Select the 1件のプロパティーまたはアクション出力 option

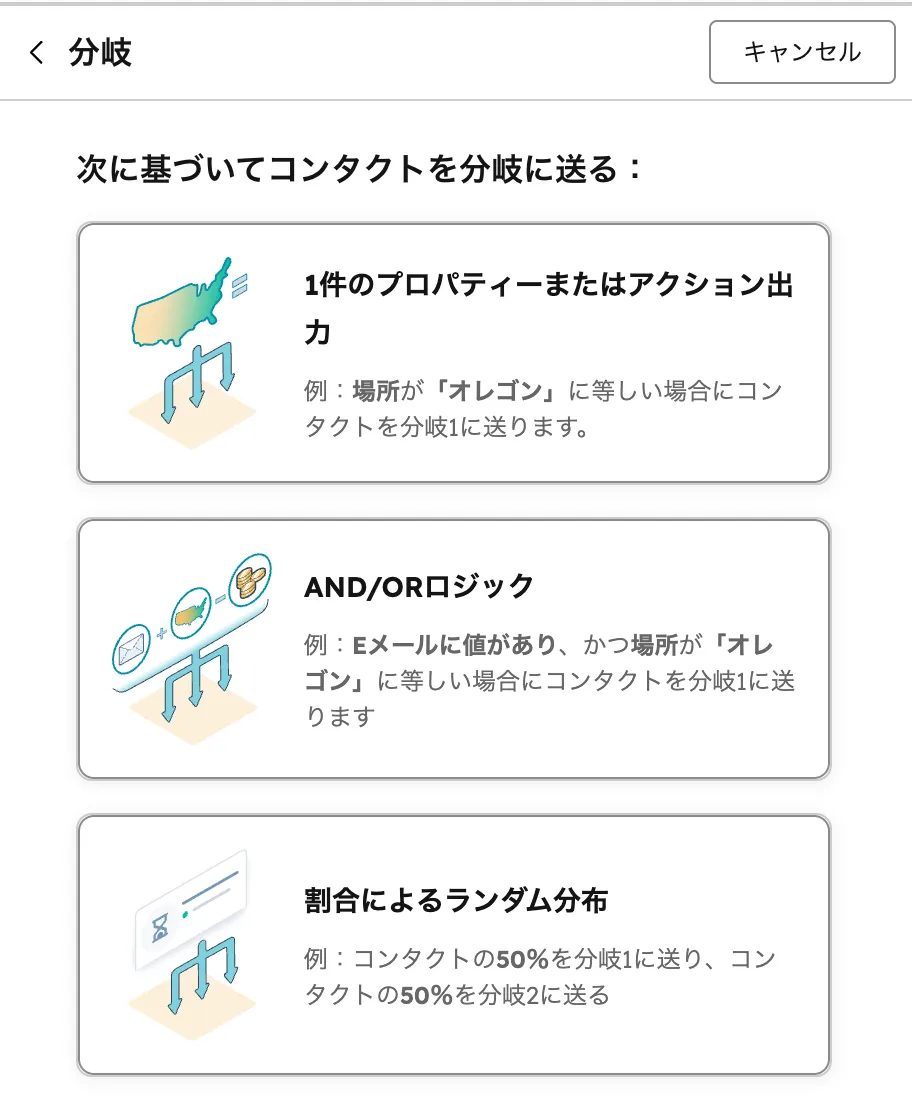coord(456,353)
